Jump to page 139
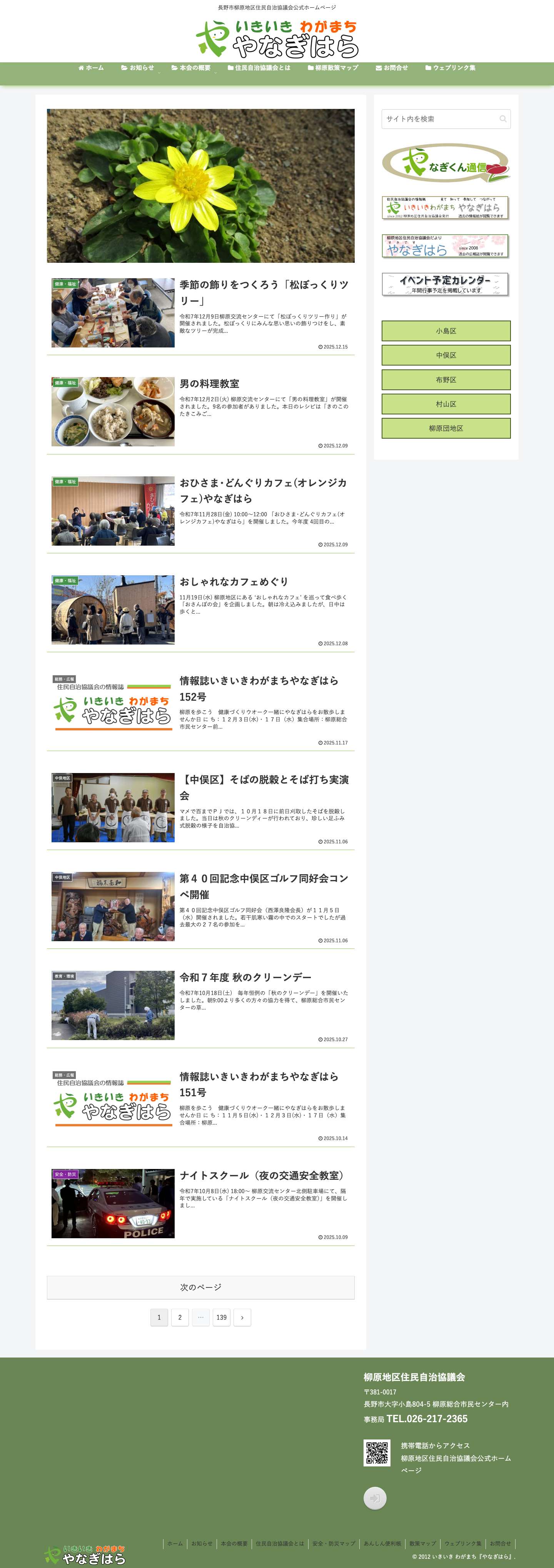 [x=221, y=1317]
